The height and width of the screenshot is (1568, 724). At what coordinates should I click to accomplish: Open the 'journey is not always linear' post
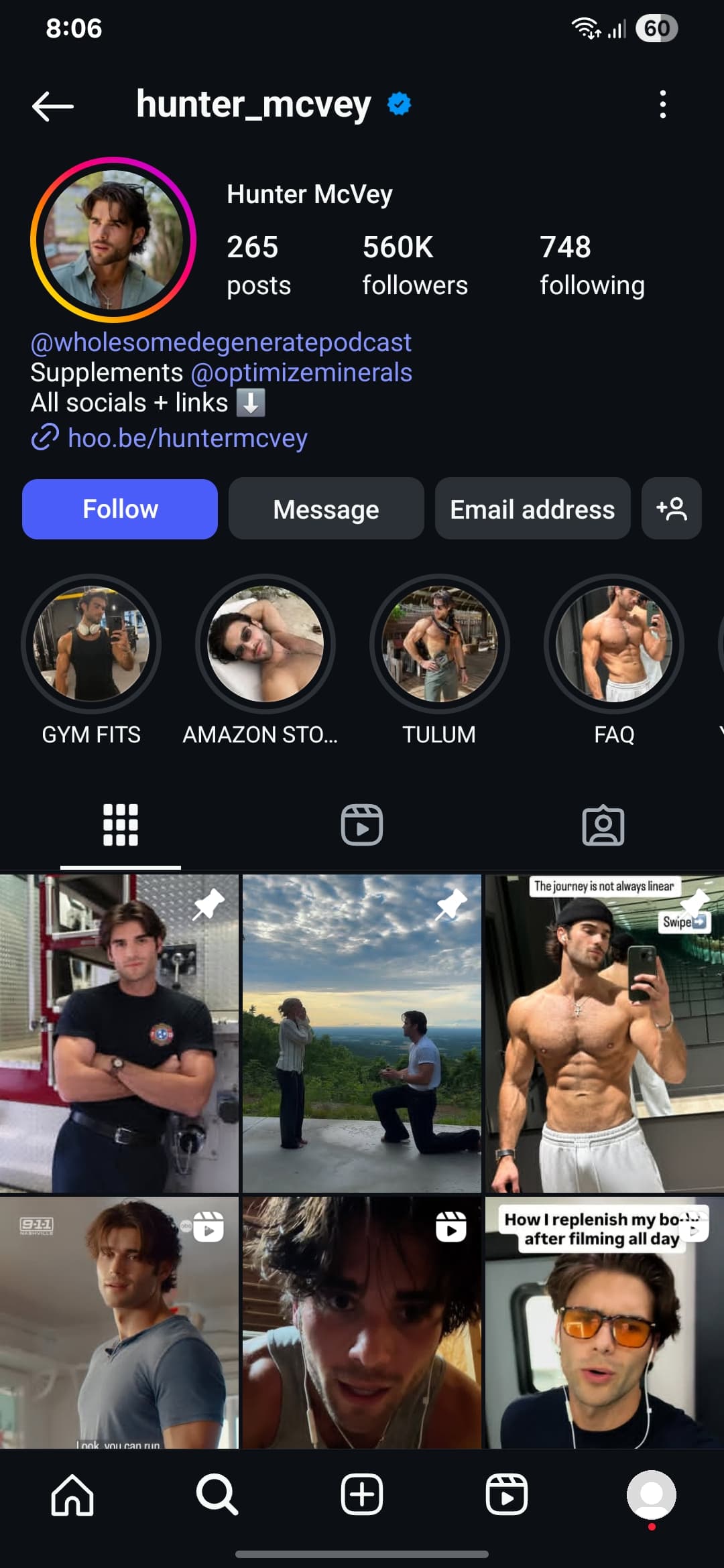click(x=604, y=1033)
